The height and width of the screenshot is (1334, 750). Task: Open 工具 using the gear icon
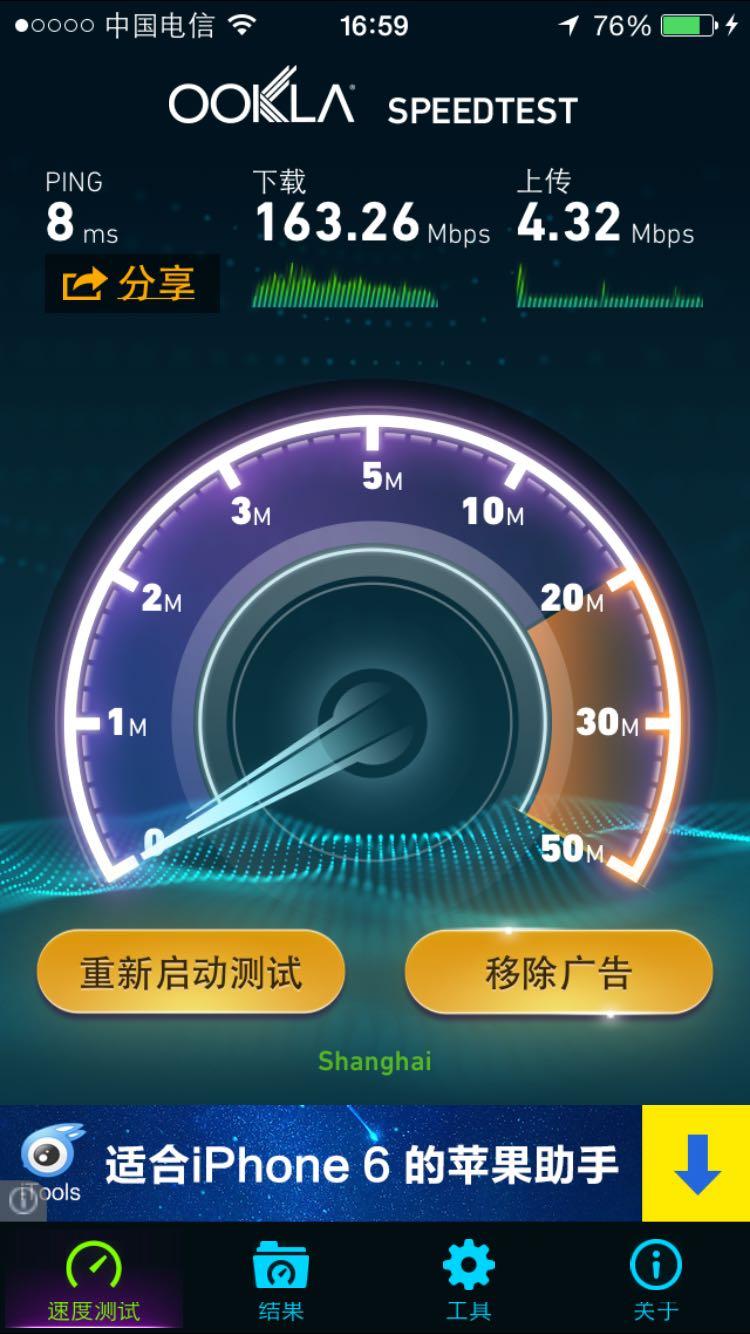tap(468, 1266)
